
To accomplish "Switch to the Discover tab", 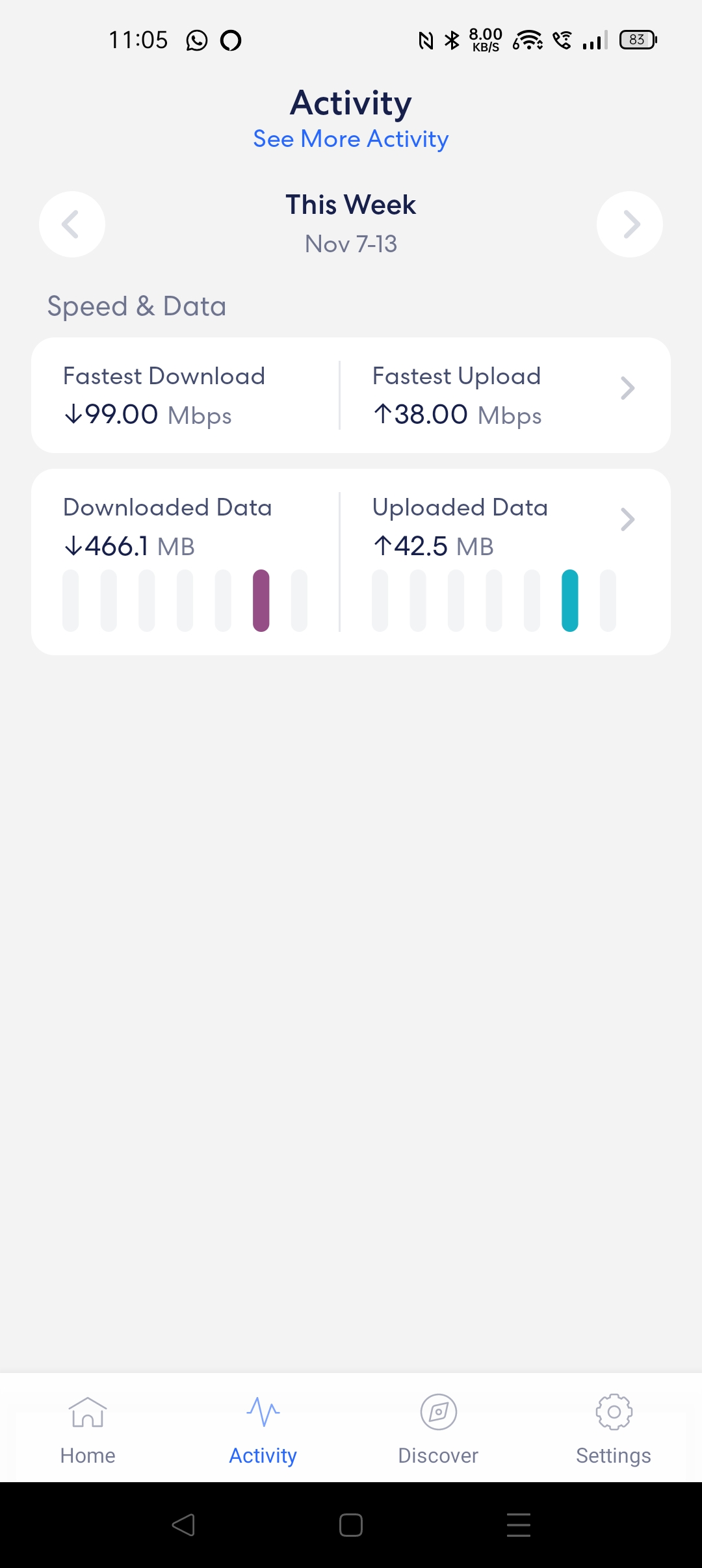I will [x=439, y=1429].
